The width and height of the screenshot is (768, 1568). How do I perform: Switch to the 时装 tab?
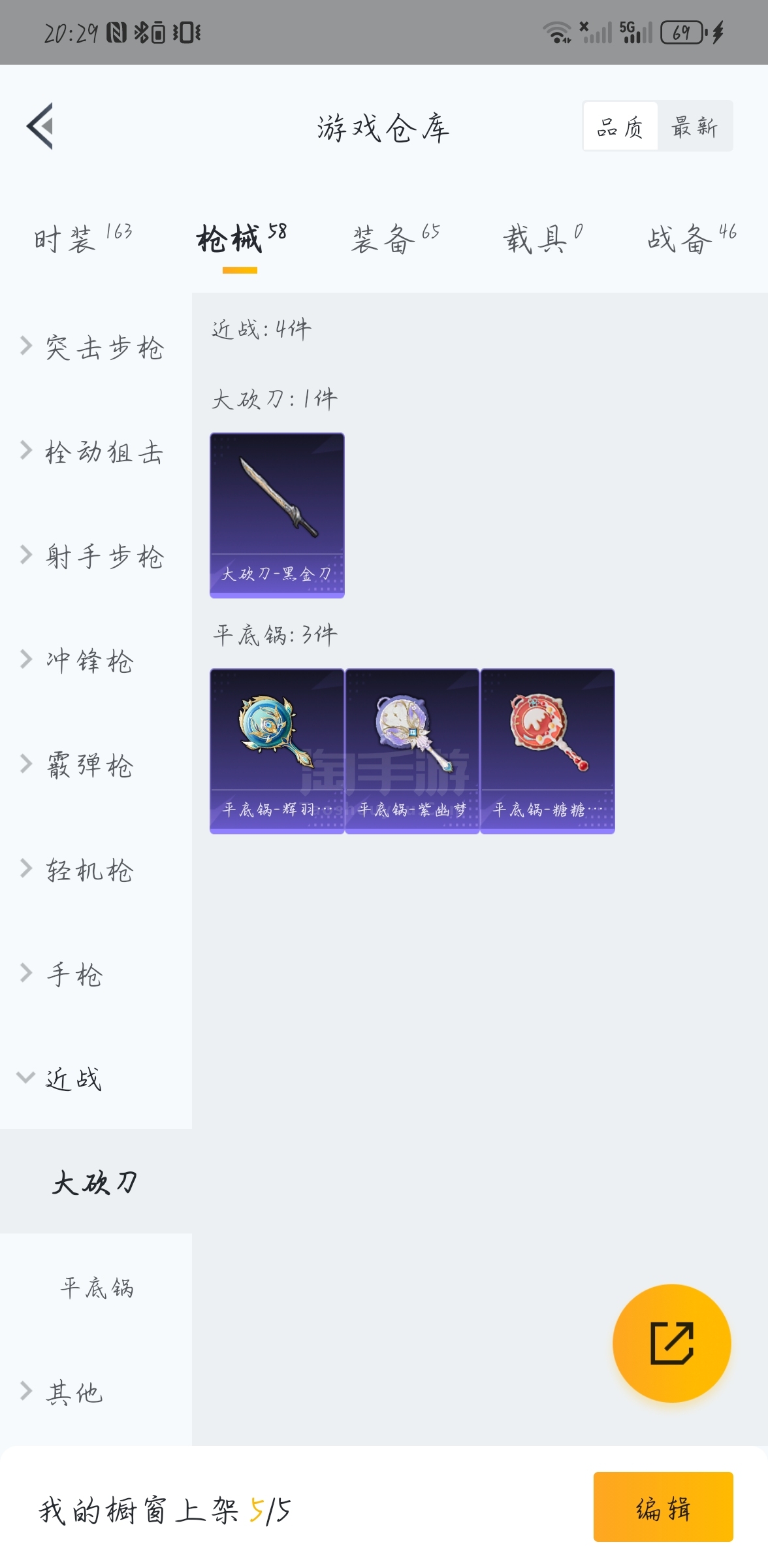pyautogui.click(x=83, y=238)
